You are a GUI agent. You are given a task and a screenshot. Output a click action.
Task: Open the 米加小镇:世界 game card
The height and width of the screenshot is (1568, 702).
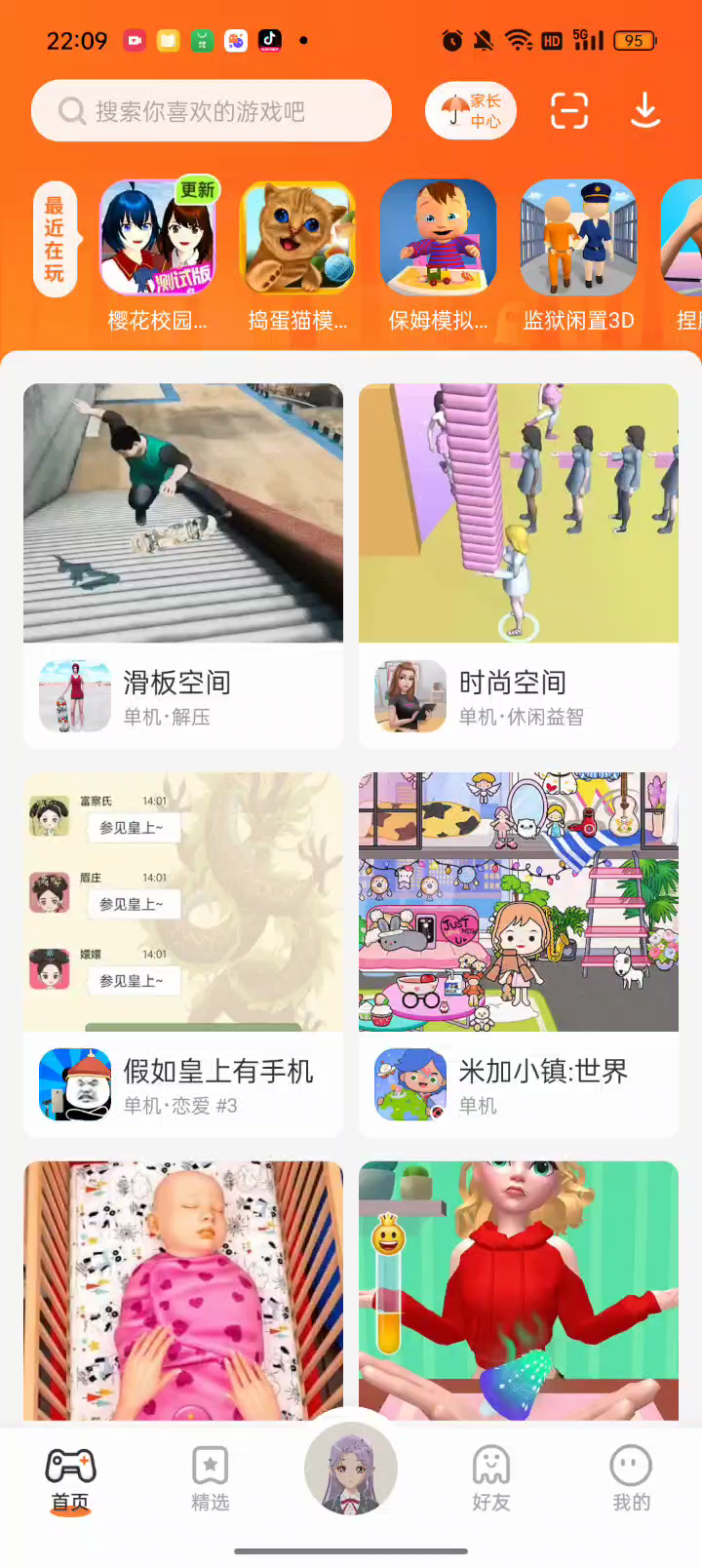(519, 954)
